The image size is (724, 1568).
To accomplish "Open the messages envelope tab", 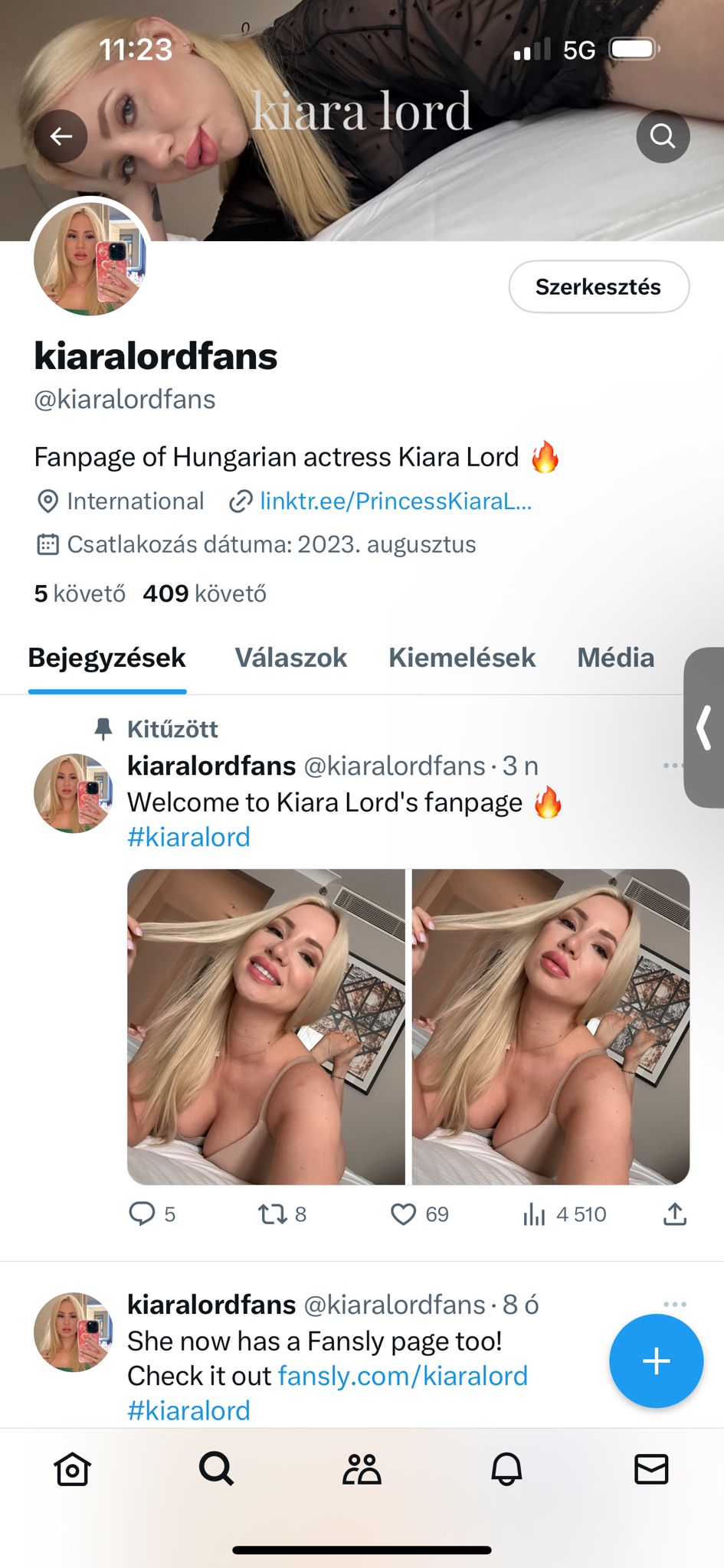I will click(651, 1469).
